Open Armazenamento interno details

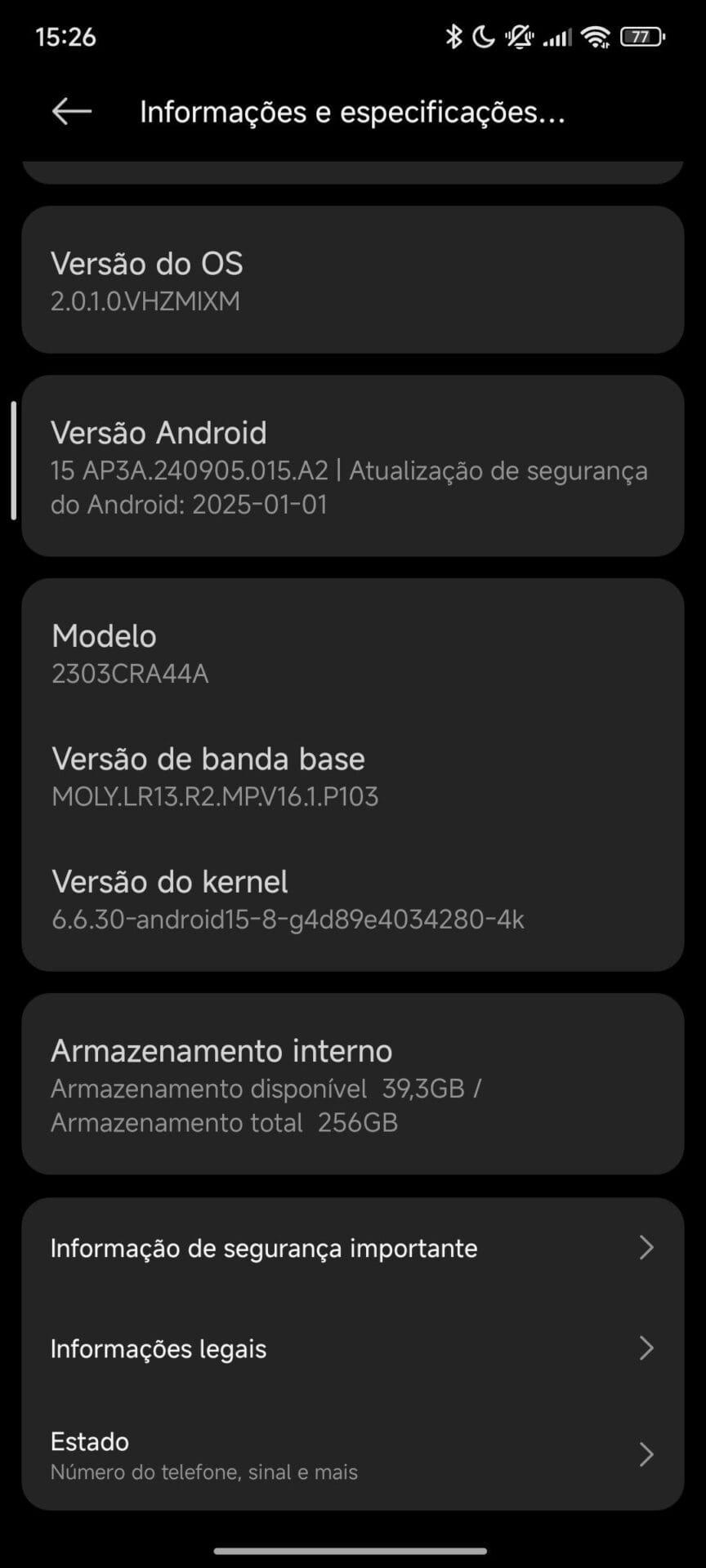tap(352, 1085)
